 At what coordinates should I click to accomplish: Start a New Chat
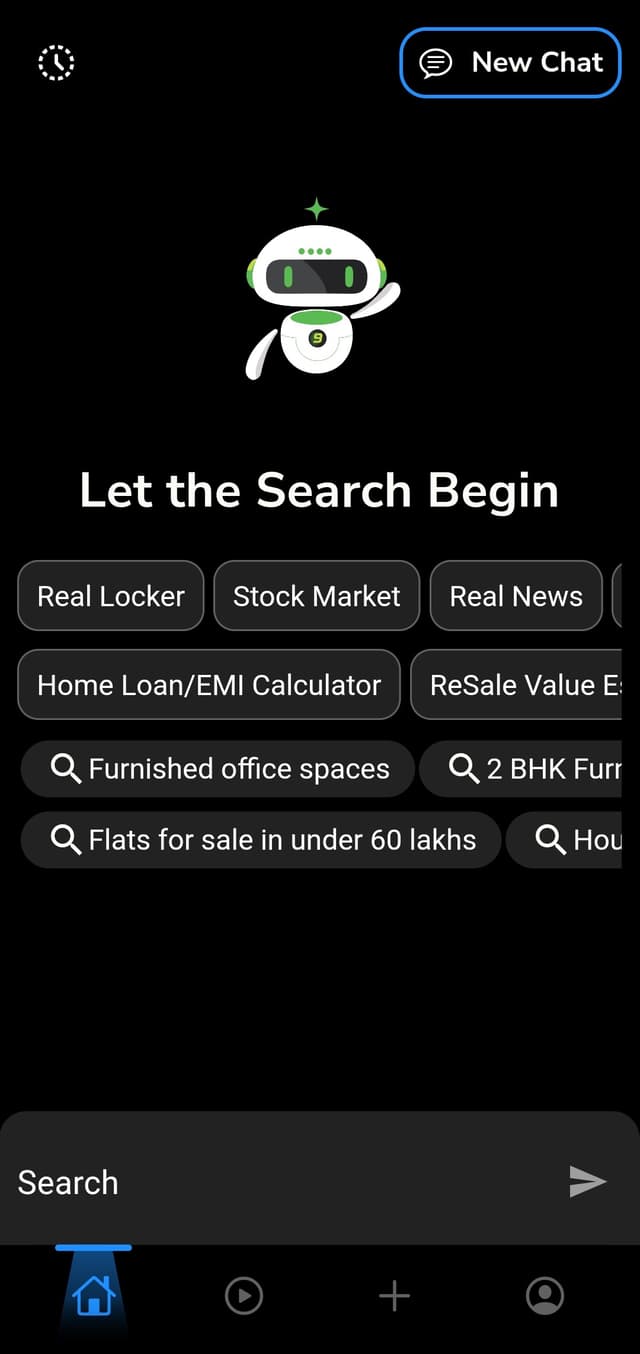coord(510,62)
